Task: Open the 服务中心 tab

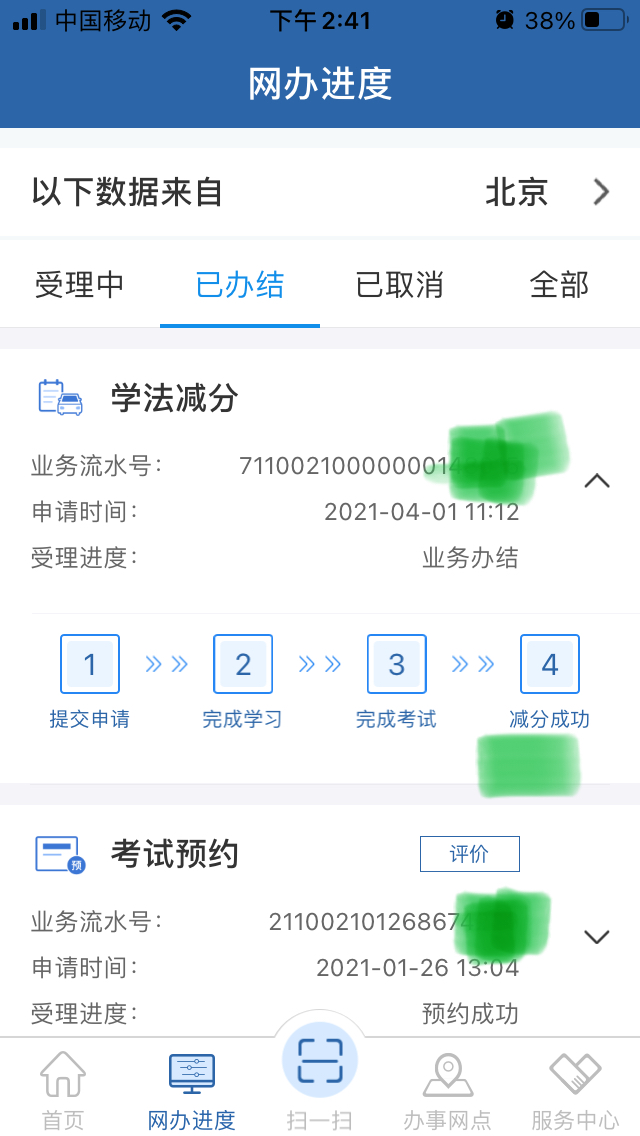Action: click(575, 1090)
